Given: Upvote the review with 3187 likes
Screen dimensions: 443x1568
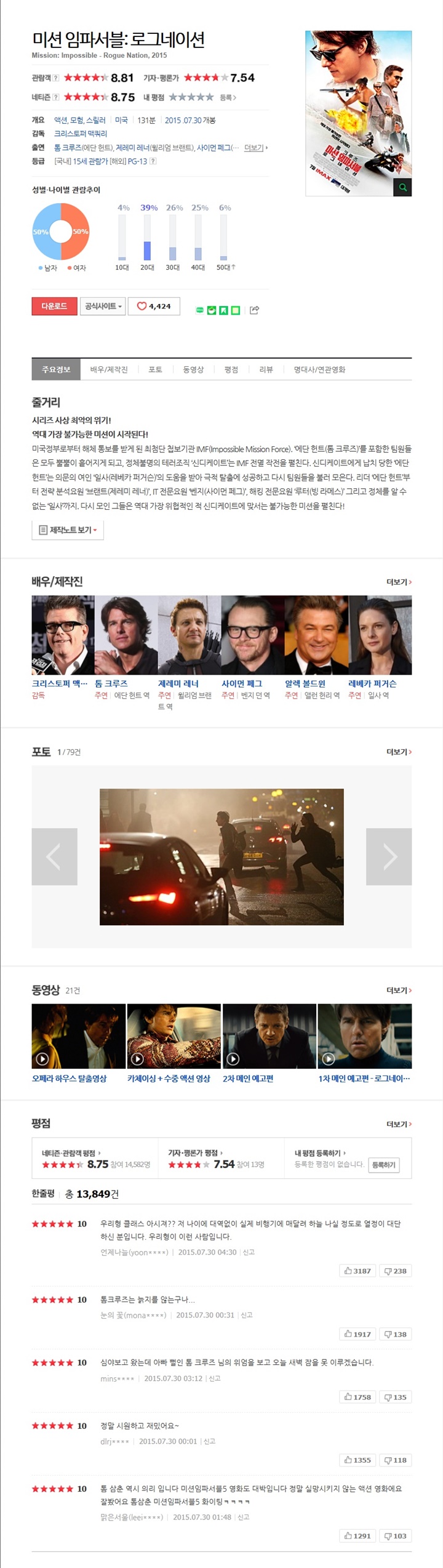Looking at the screenshot, I should [x=357, y=1271].
